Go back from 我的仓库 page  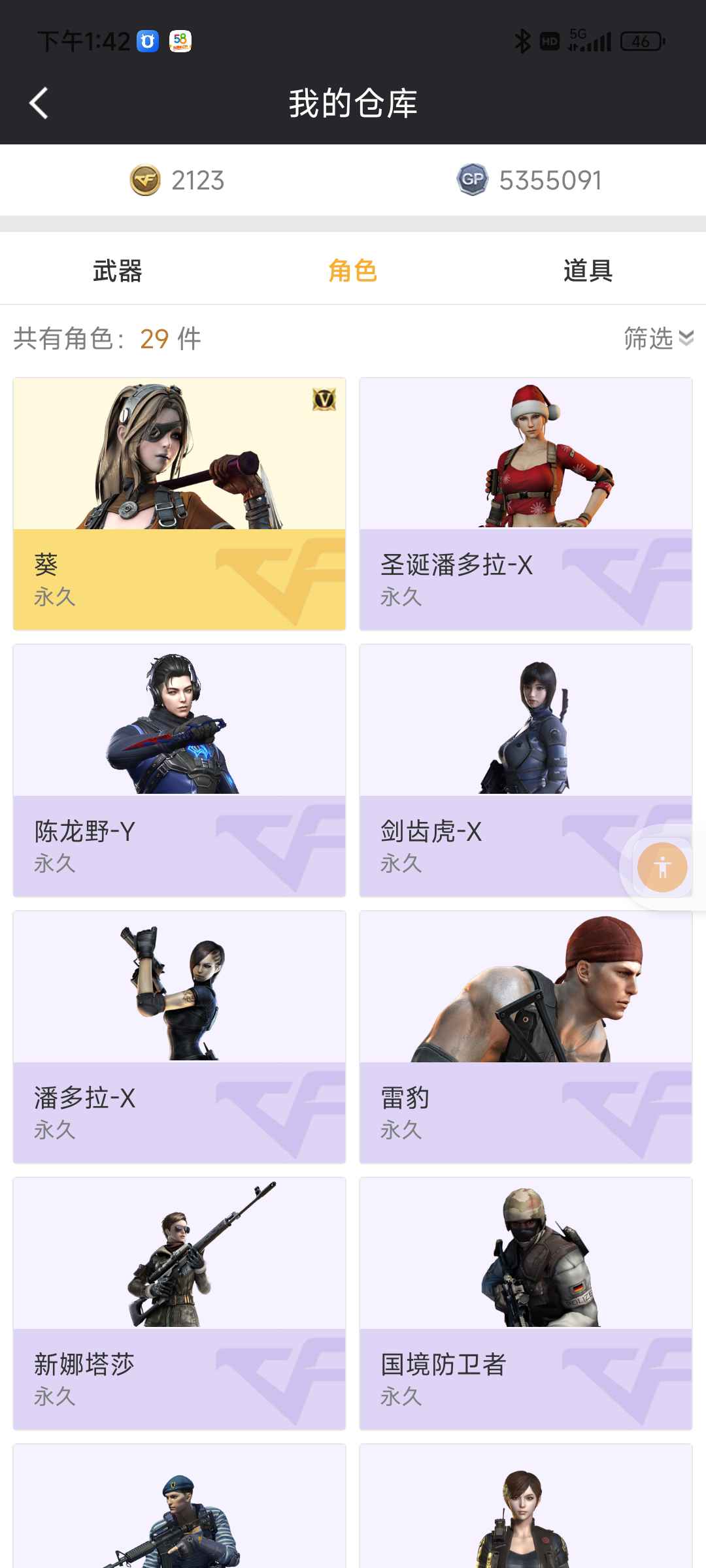point(39,103)
